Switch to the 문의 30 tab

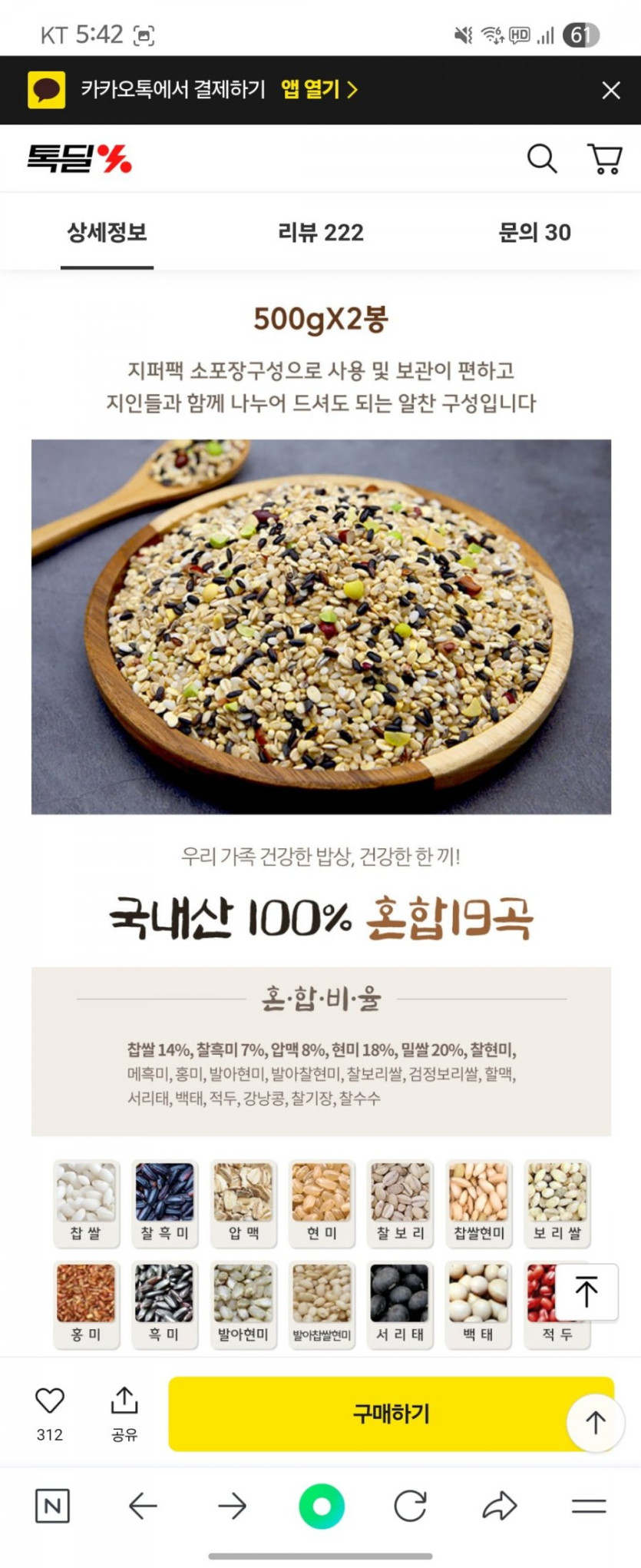534,232
